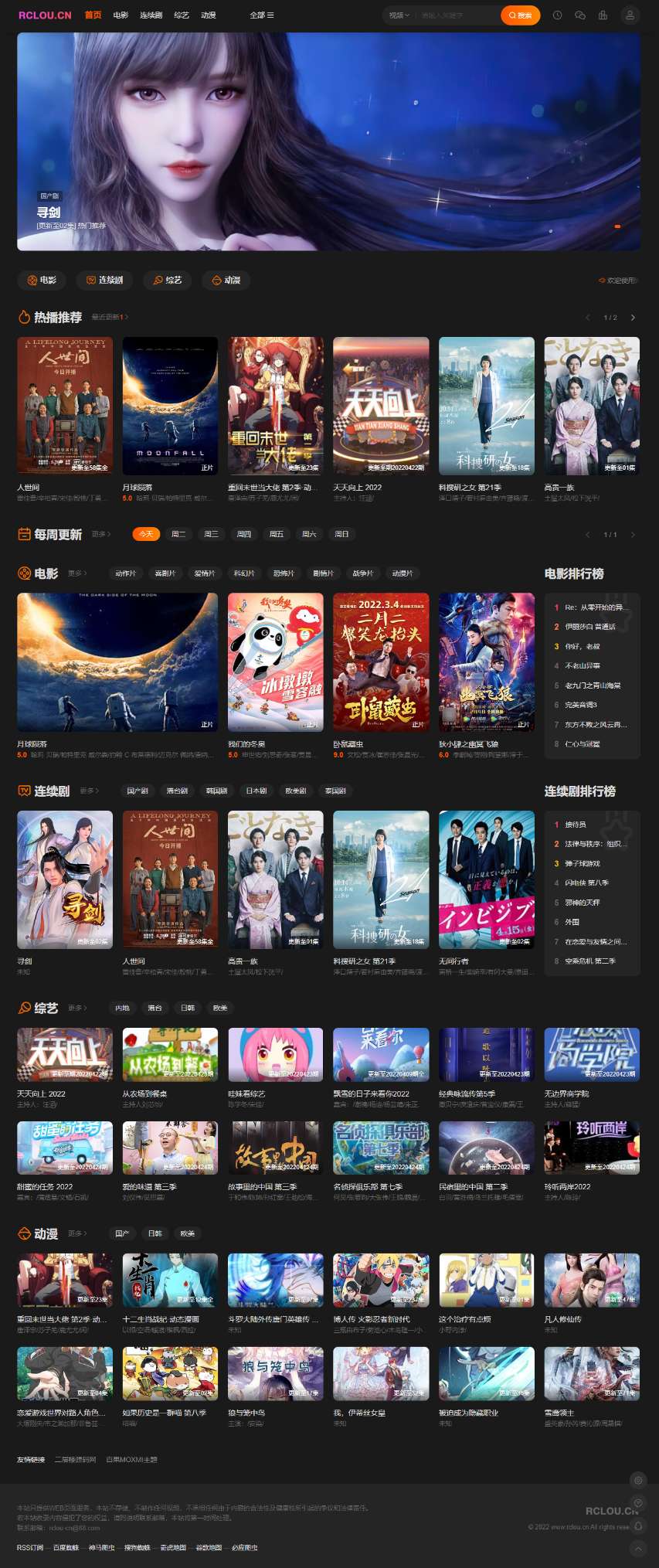Select the 综艺 category chip

click(x=167, y=280)
